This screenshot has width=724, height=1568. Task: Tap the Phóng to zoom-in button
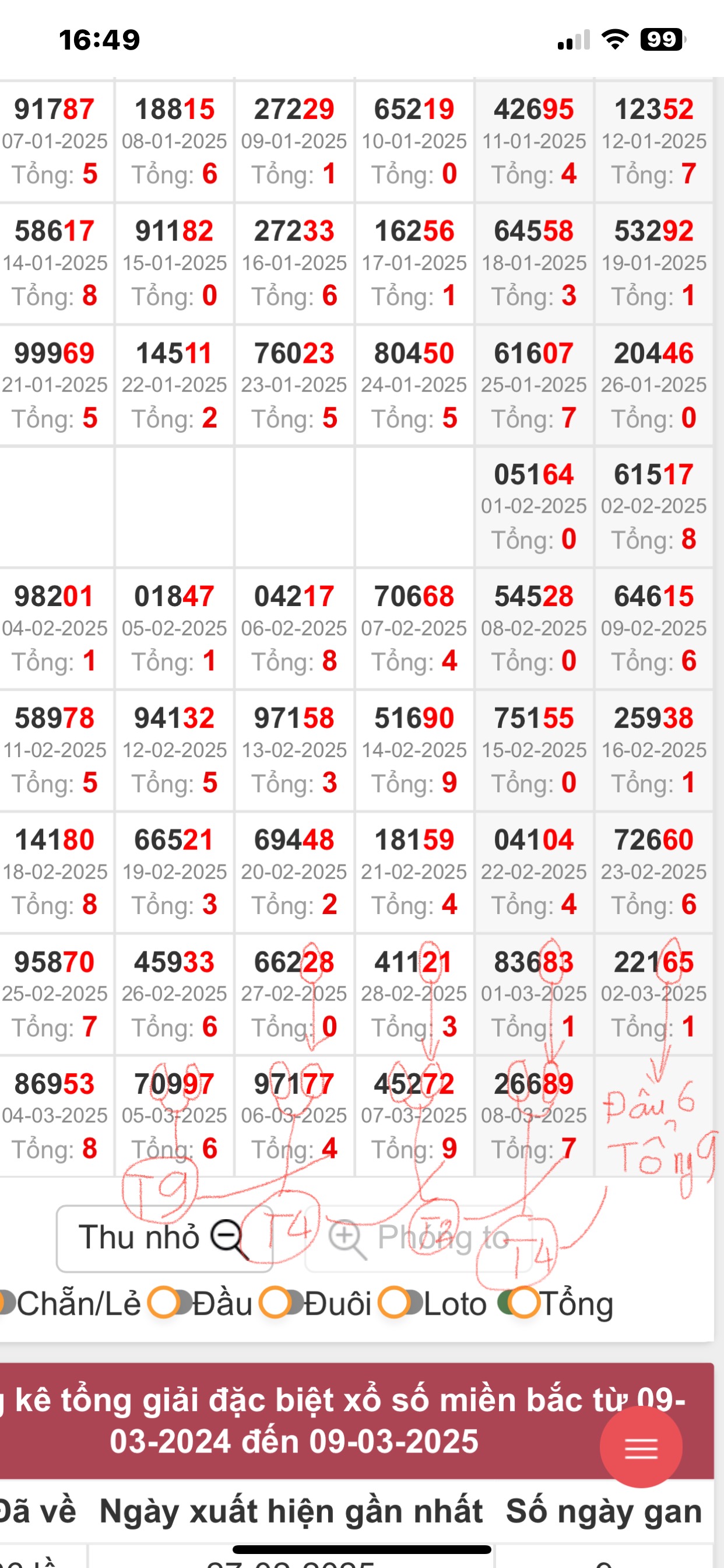pyautogui.click(x=419, y=1238)
